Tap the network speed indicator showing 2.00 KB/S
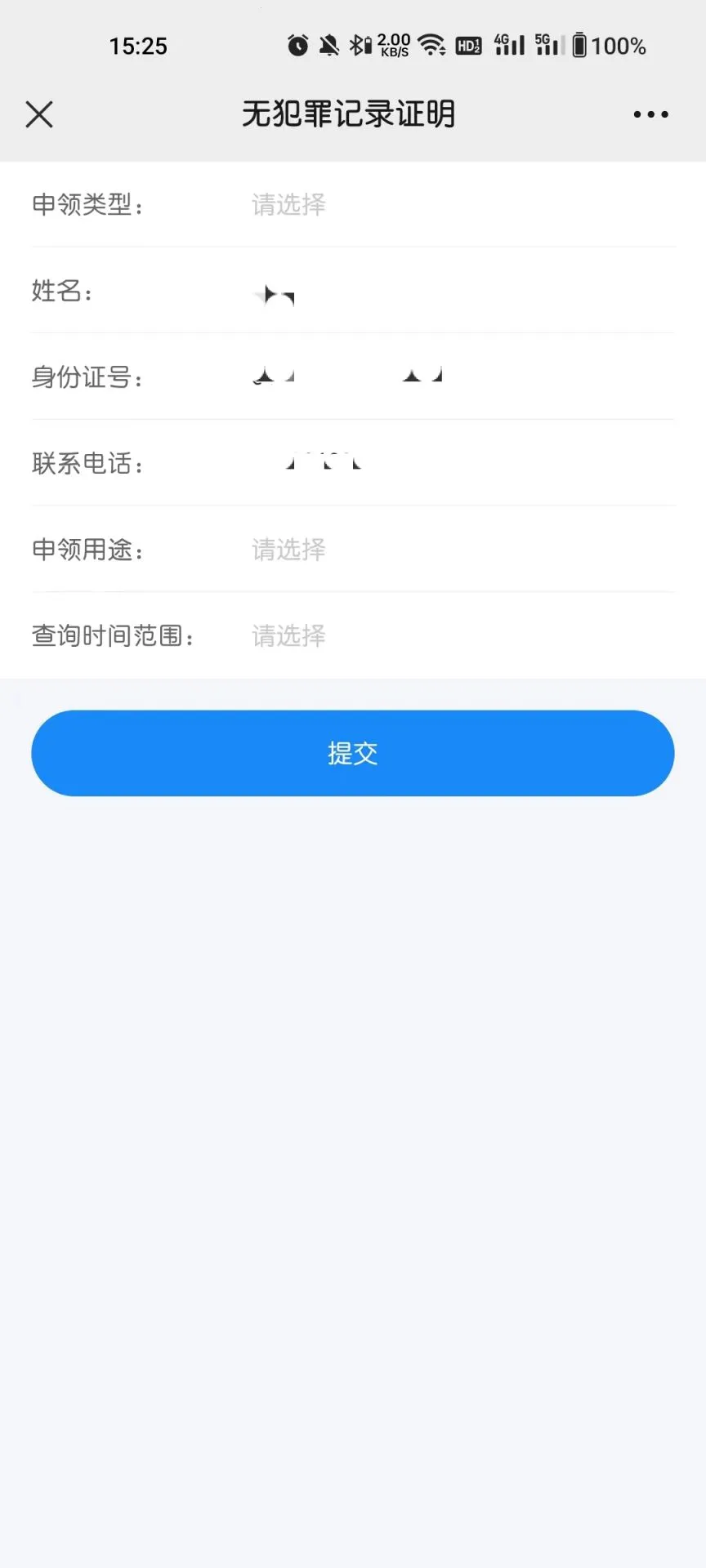 392,45
